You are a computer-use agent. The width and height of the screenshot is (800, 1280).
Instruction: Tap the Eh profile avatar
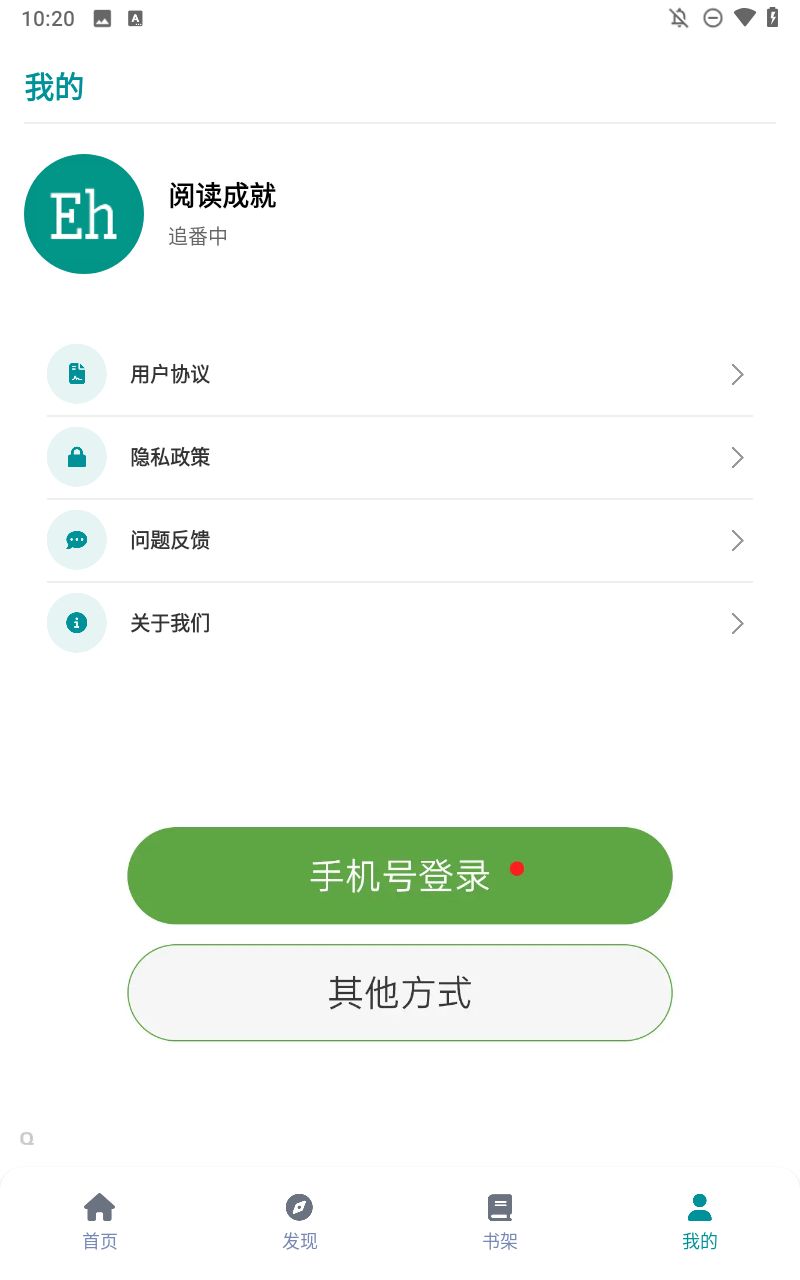84,214
